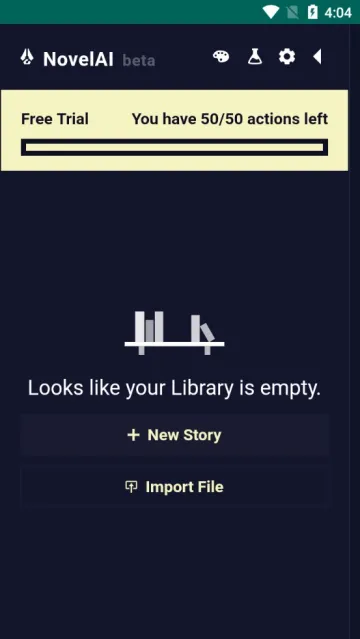Open the theme palette icon
Image resolution: width=360 pixels, height=639 pixels.
coord(221,57)
